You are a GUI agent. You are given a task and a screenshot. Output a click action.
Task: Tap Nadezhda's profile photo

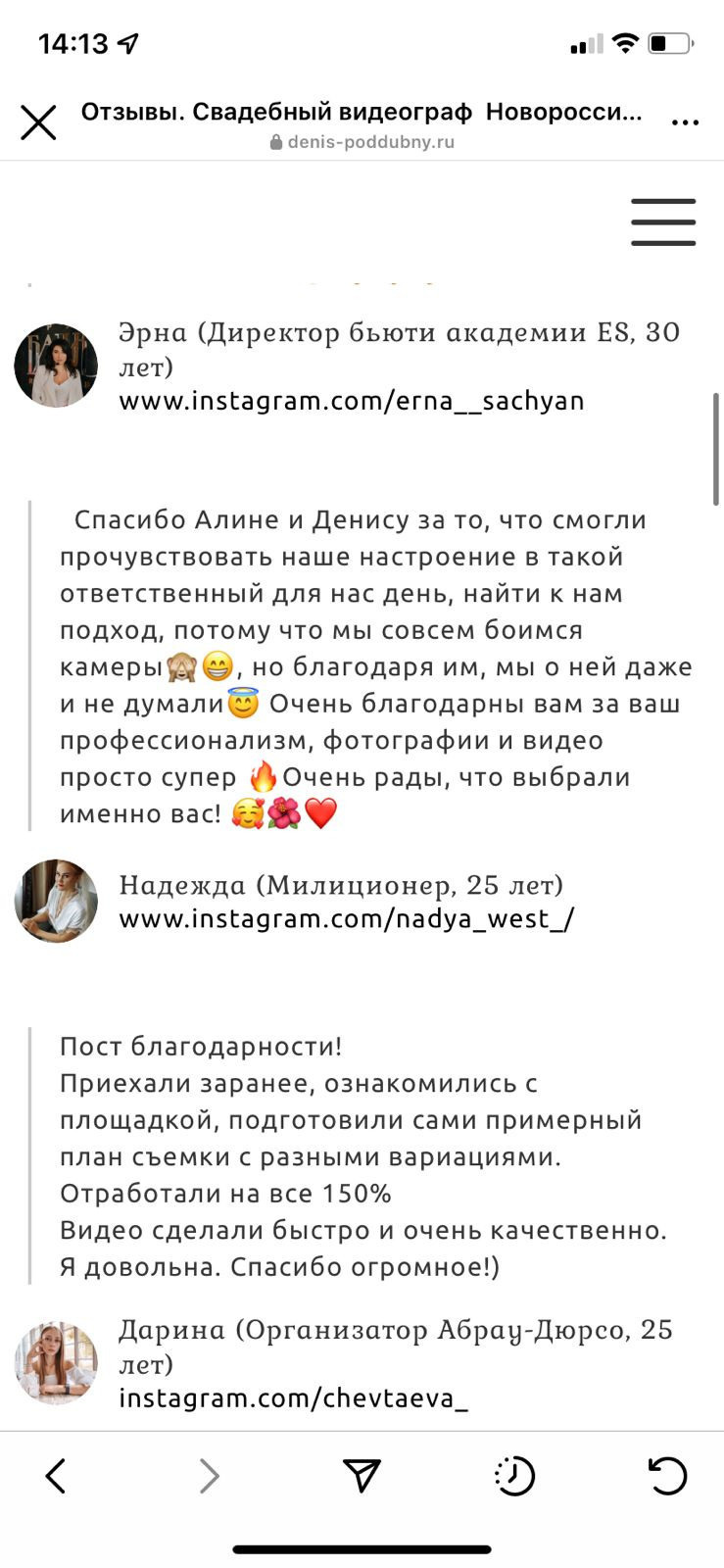click(x=56, y=900)
